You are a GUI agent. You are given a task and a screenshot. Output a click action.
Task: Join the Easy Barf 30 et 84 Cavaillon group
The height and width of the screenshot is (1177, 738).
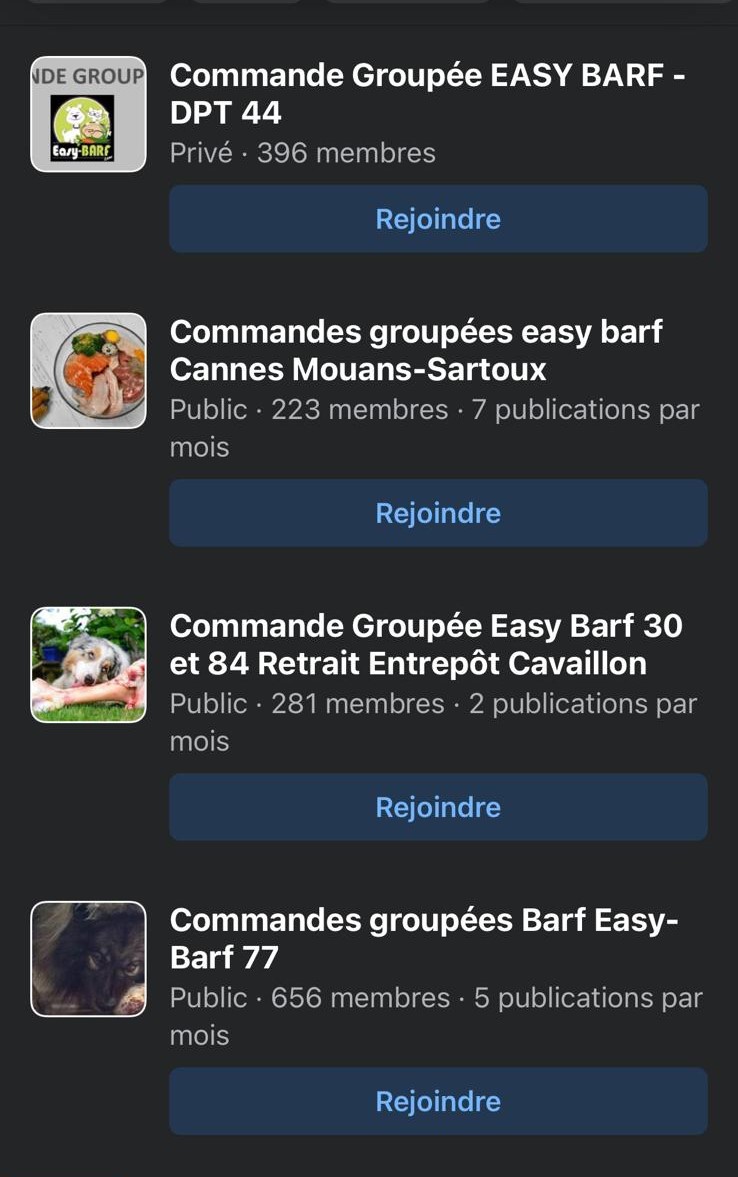(x=438, y=807)
